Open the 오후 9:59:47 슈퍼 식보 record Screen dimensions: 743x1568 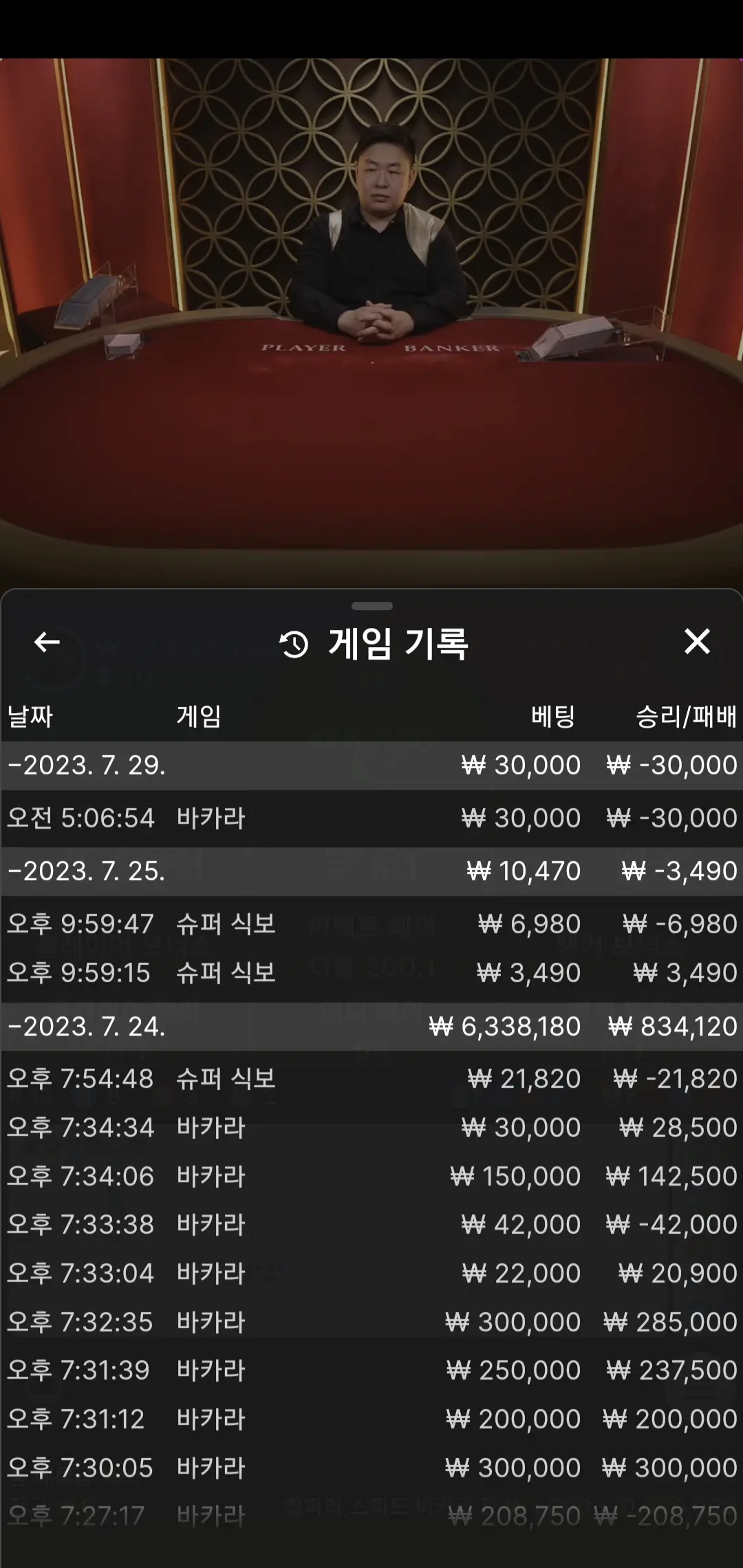371,924
